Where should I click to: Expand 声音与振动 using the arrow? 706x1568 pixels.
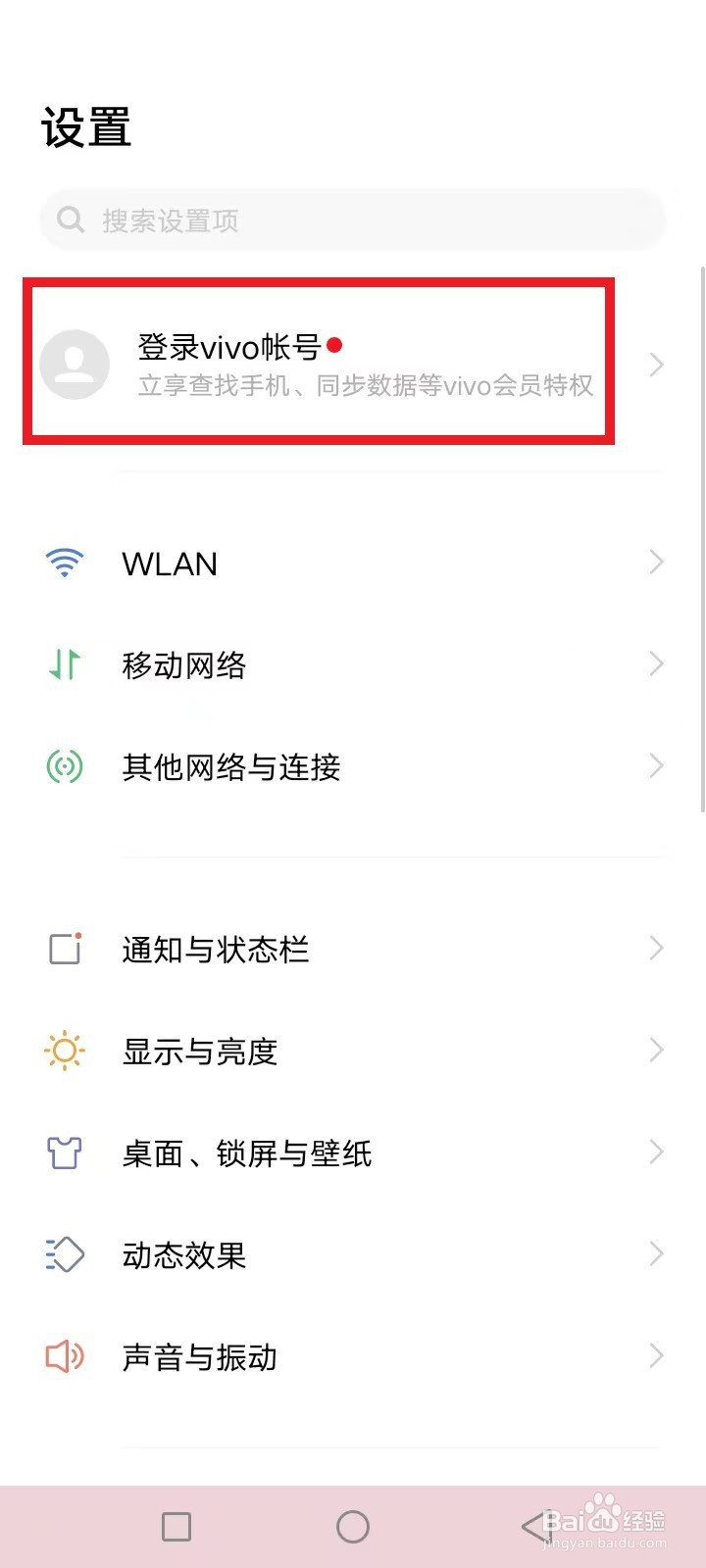(x=655, y=1356)
